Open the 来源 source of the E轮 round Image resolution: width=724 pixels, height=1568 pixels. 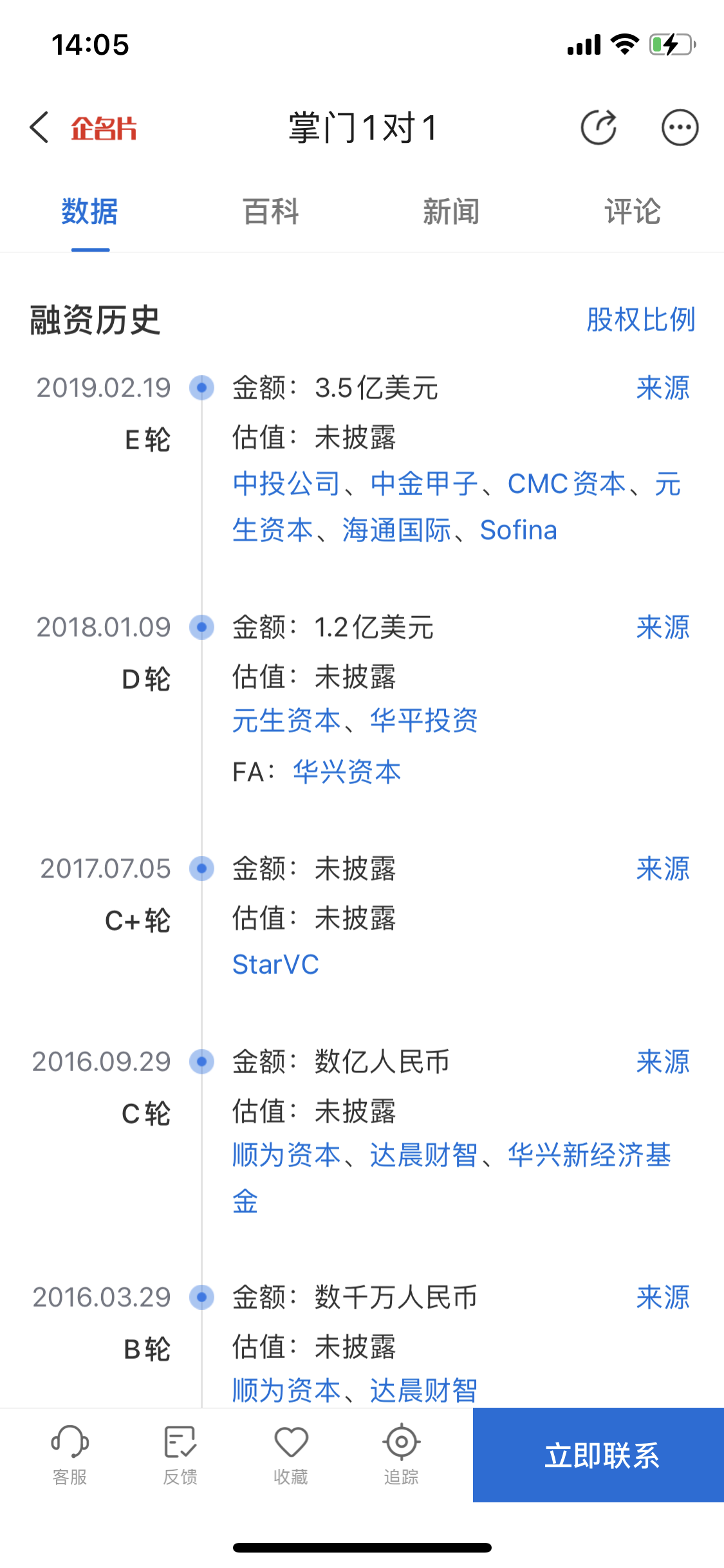(x=664, y=388)
